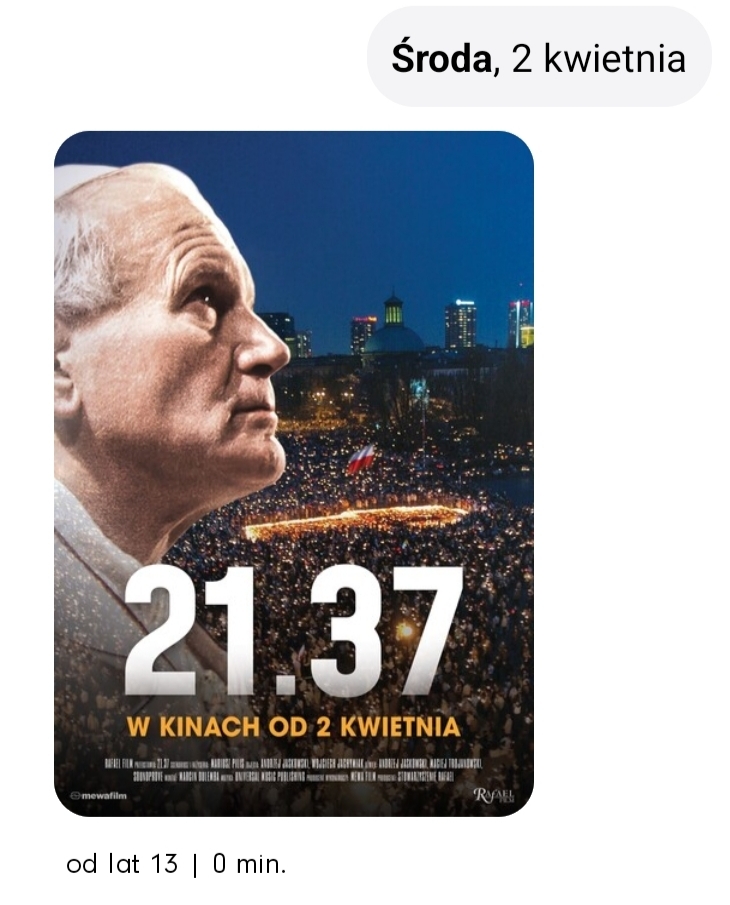Open the 21.37 movie poster card
730x905 pixels.
[293, 473]
